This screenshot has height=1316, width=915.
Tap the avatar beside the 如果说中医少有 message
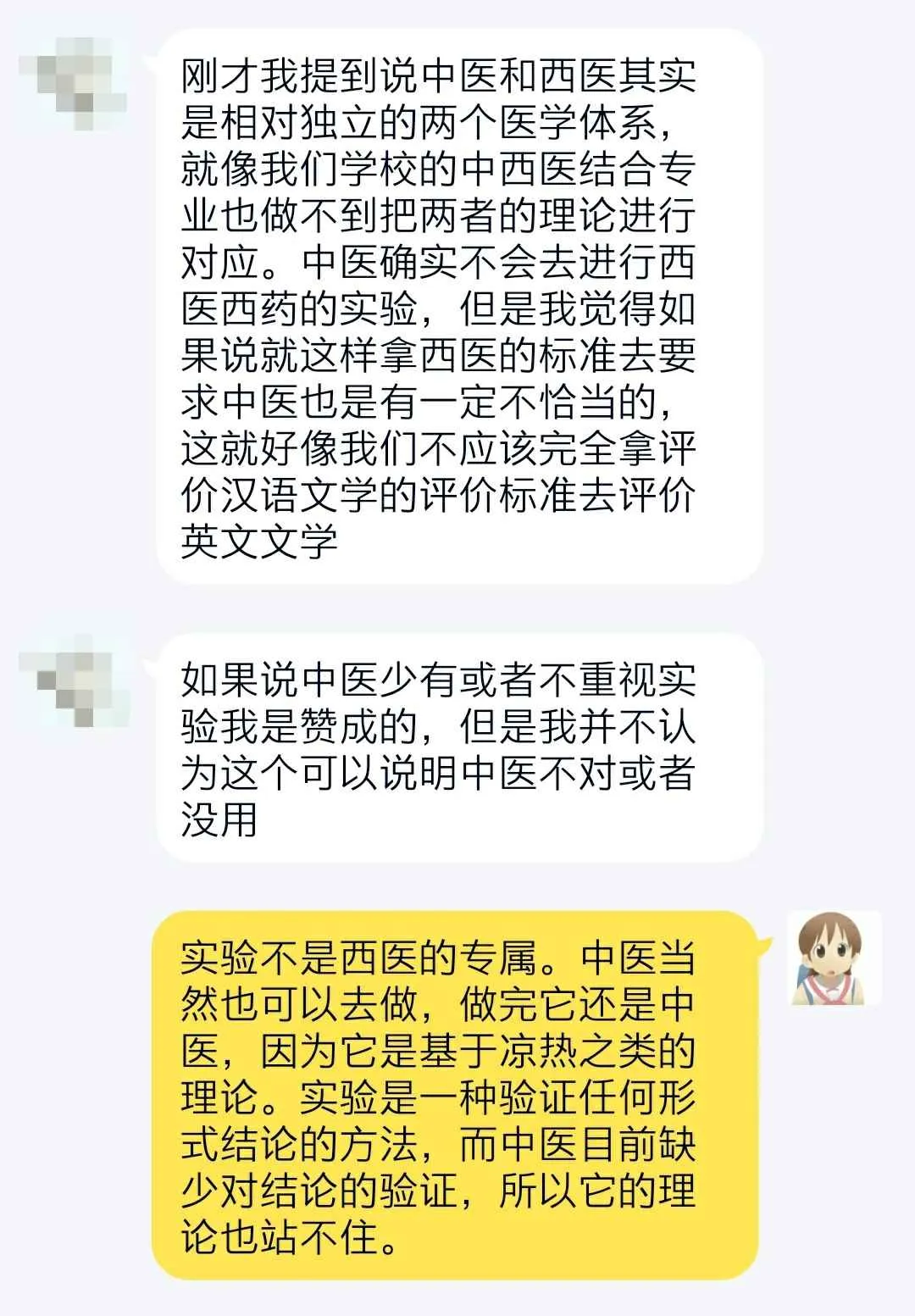tap(75, 679)
